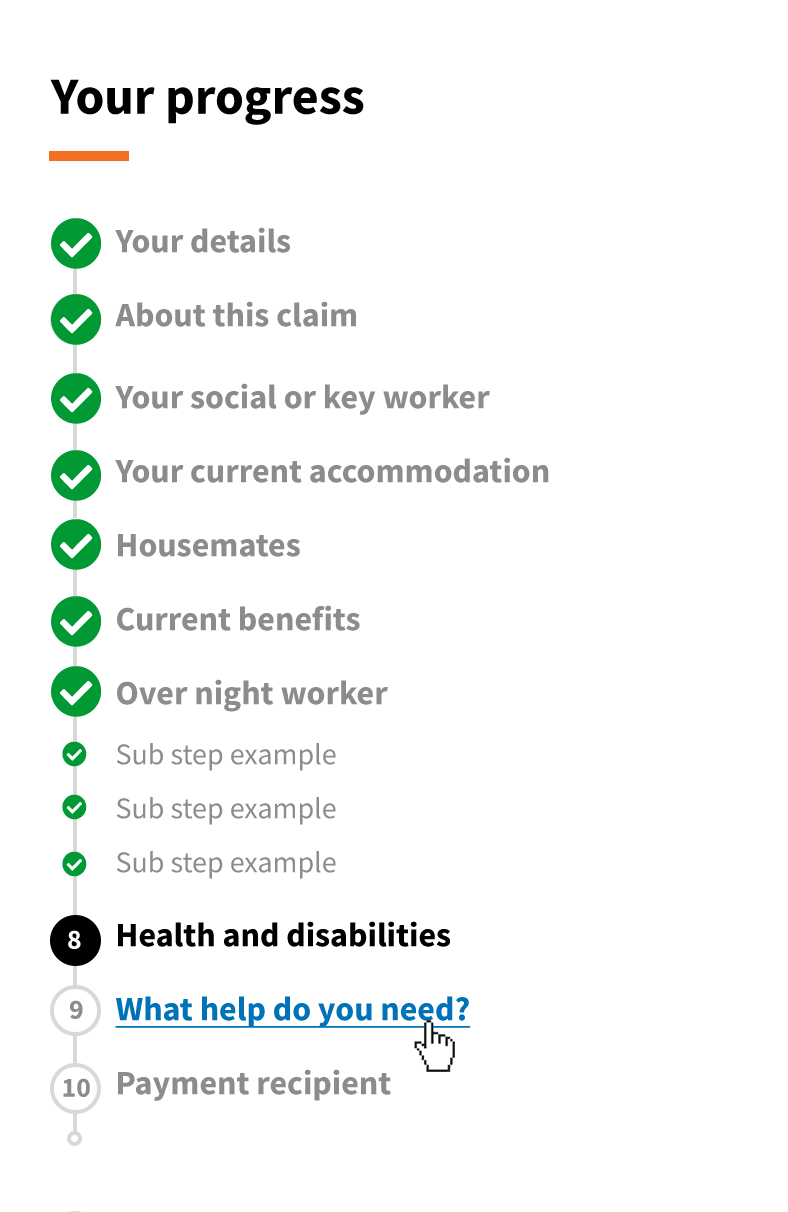Open the 'What help do you need?' link
Viewport: 788px width, 1212px height.
292,1010
